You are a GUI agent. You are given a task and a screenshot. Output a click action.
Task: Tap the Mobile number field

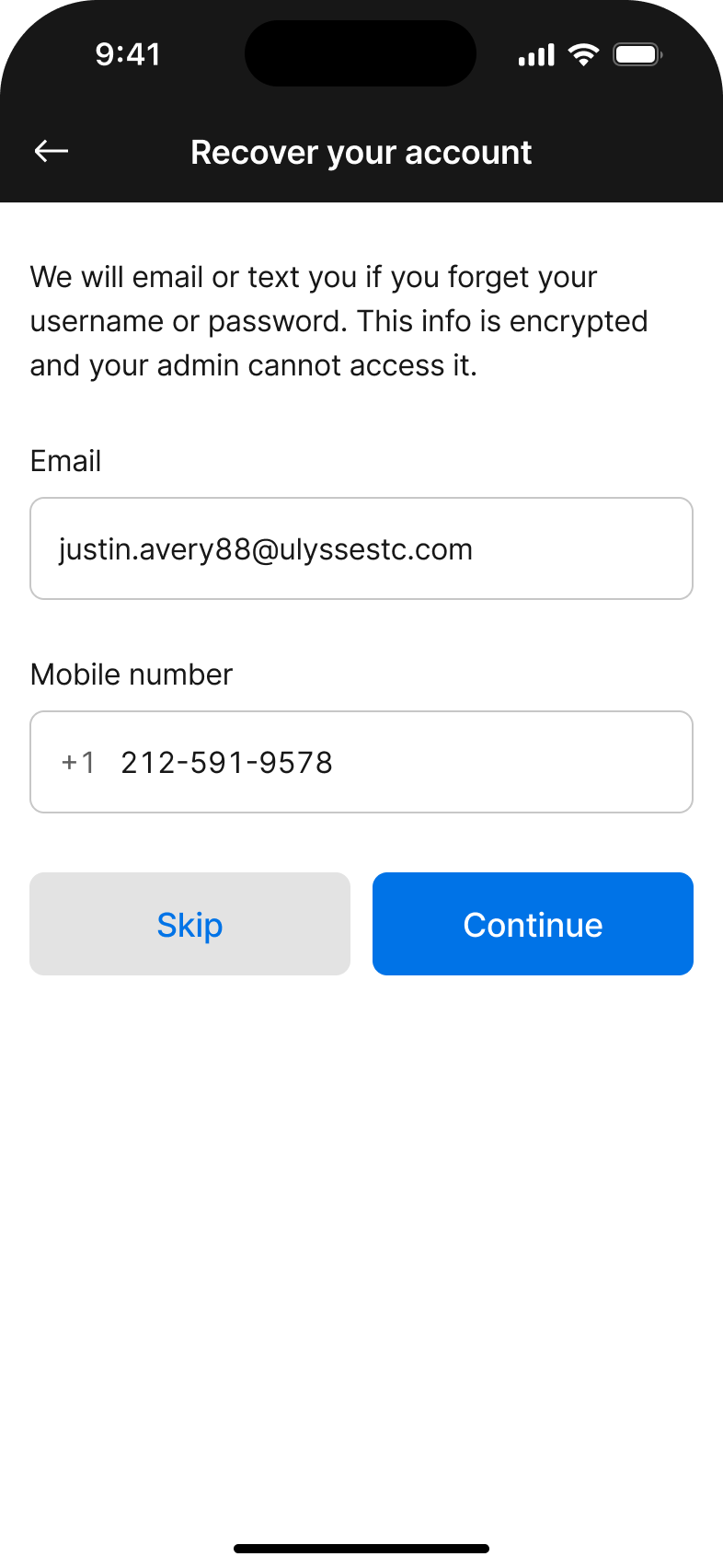click(x=361, y=762)
